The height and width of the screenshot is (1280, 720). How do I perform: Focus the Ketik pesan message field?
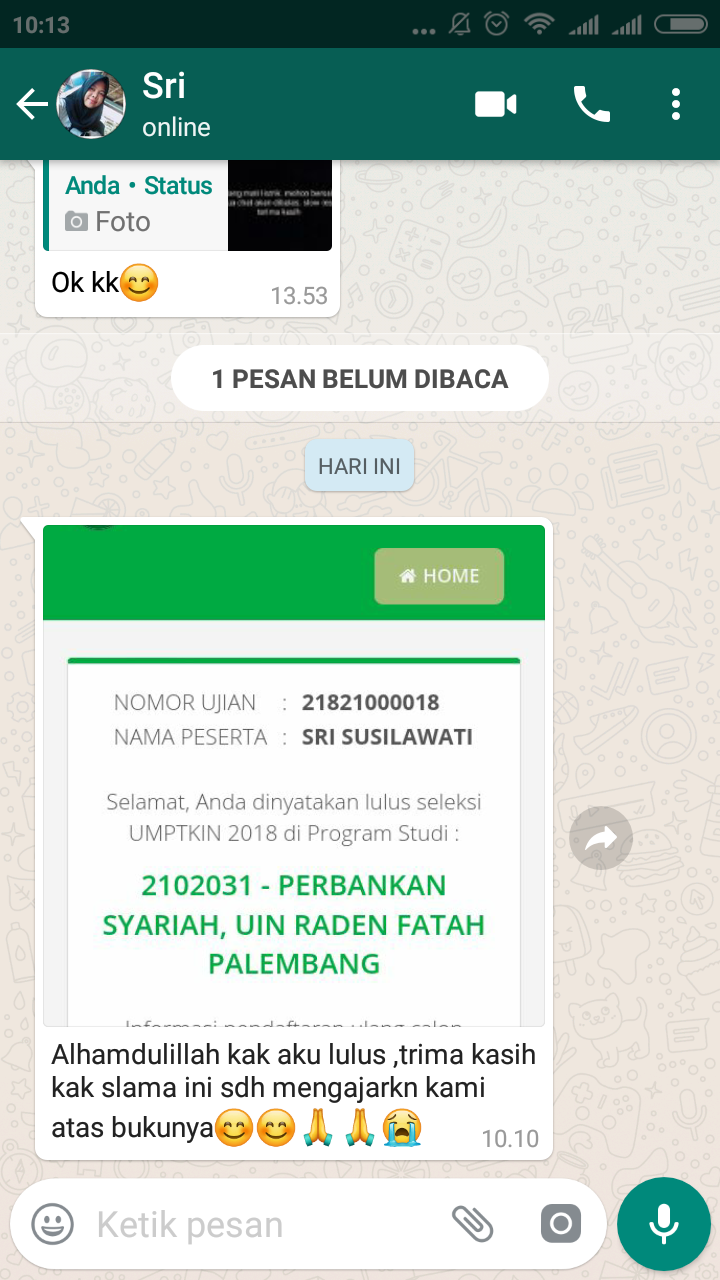click(260, 1224)
